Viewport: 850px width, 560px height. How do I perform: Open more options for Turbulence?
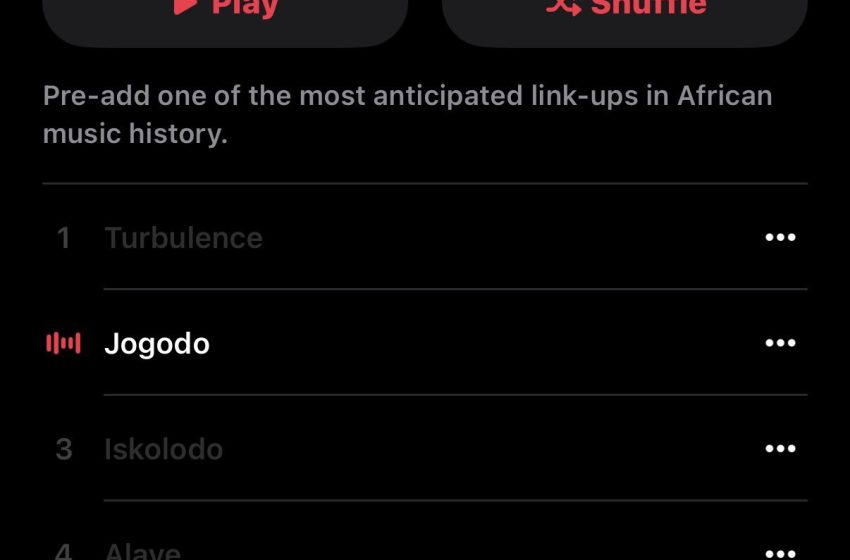tap(779, 237)
